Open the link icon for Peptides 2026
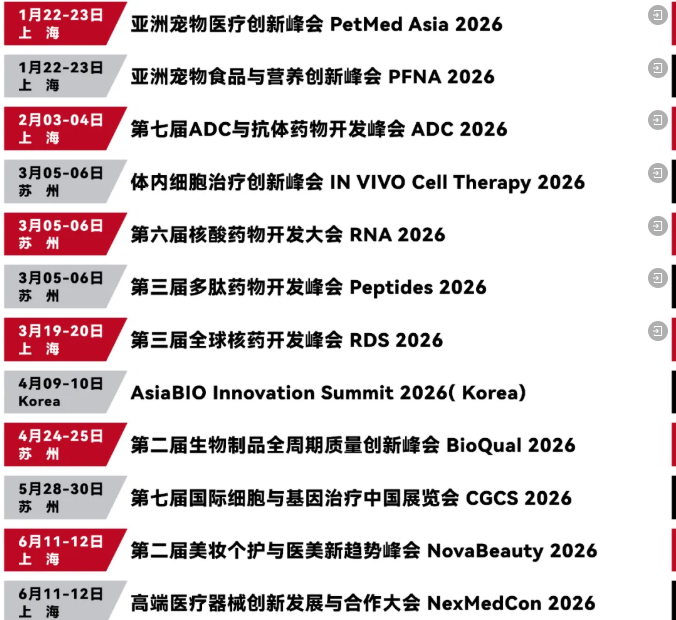The height and width of the screenshot is (620, 676). coord(657,278)
